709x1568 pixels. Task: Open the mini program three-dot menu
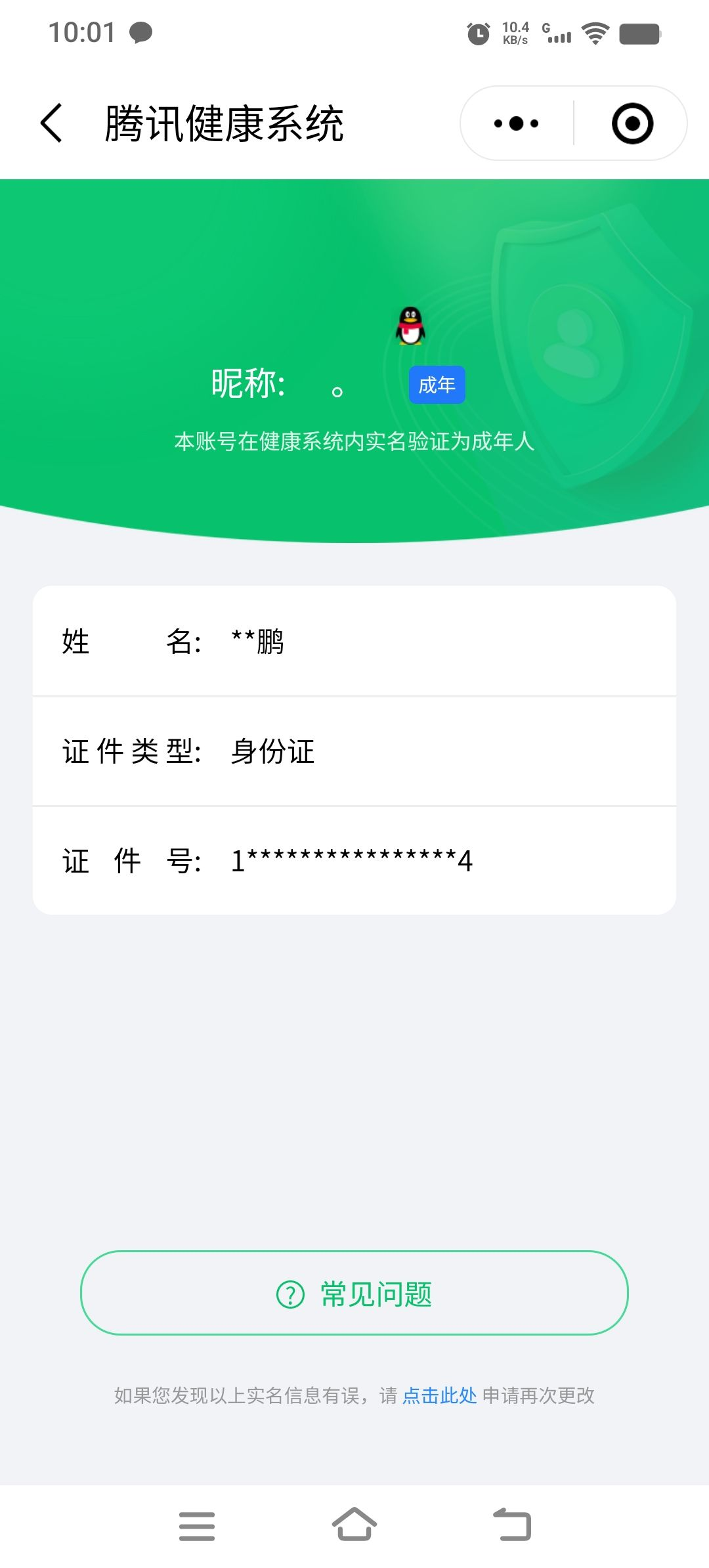click(517, 123)
